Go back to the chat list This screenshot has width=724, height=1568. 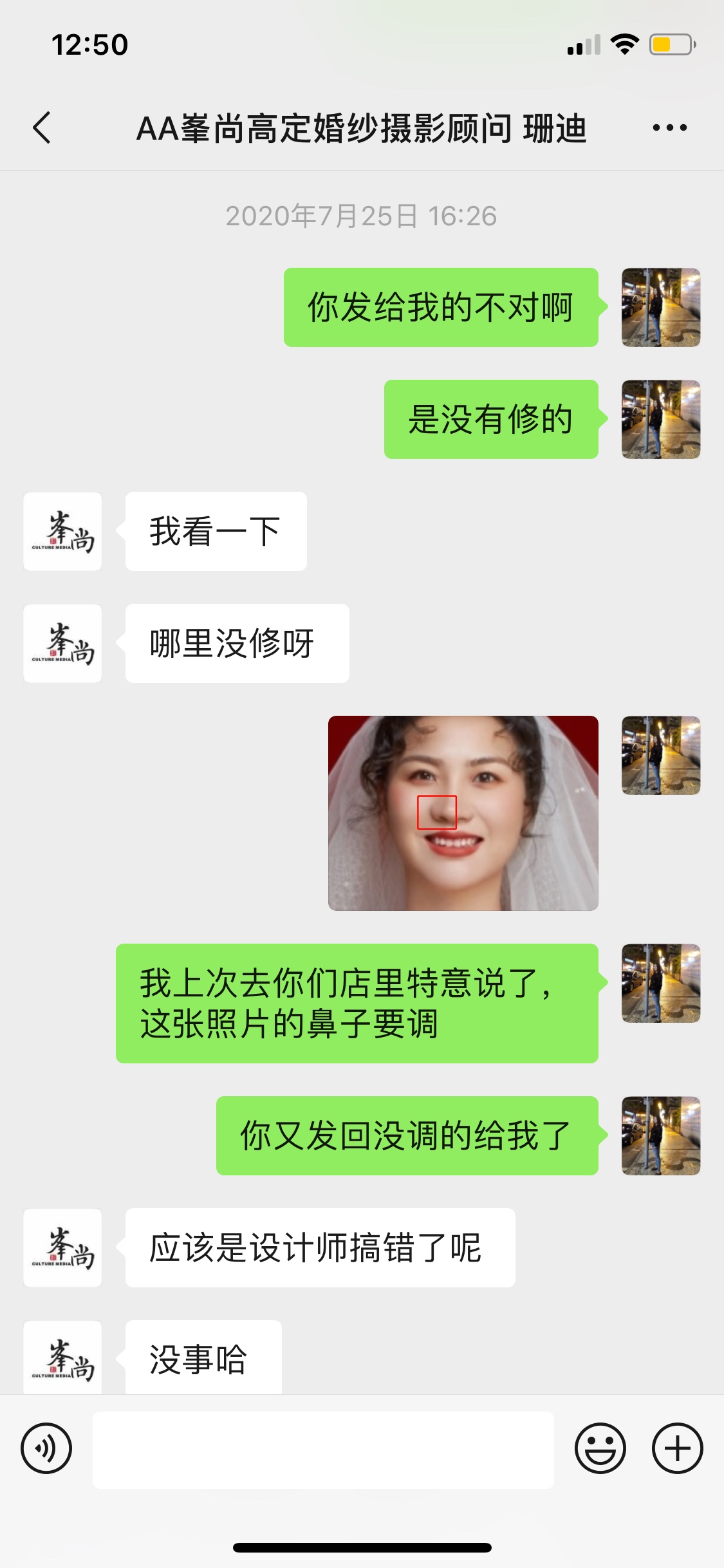point(42,127)
